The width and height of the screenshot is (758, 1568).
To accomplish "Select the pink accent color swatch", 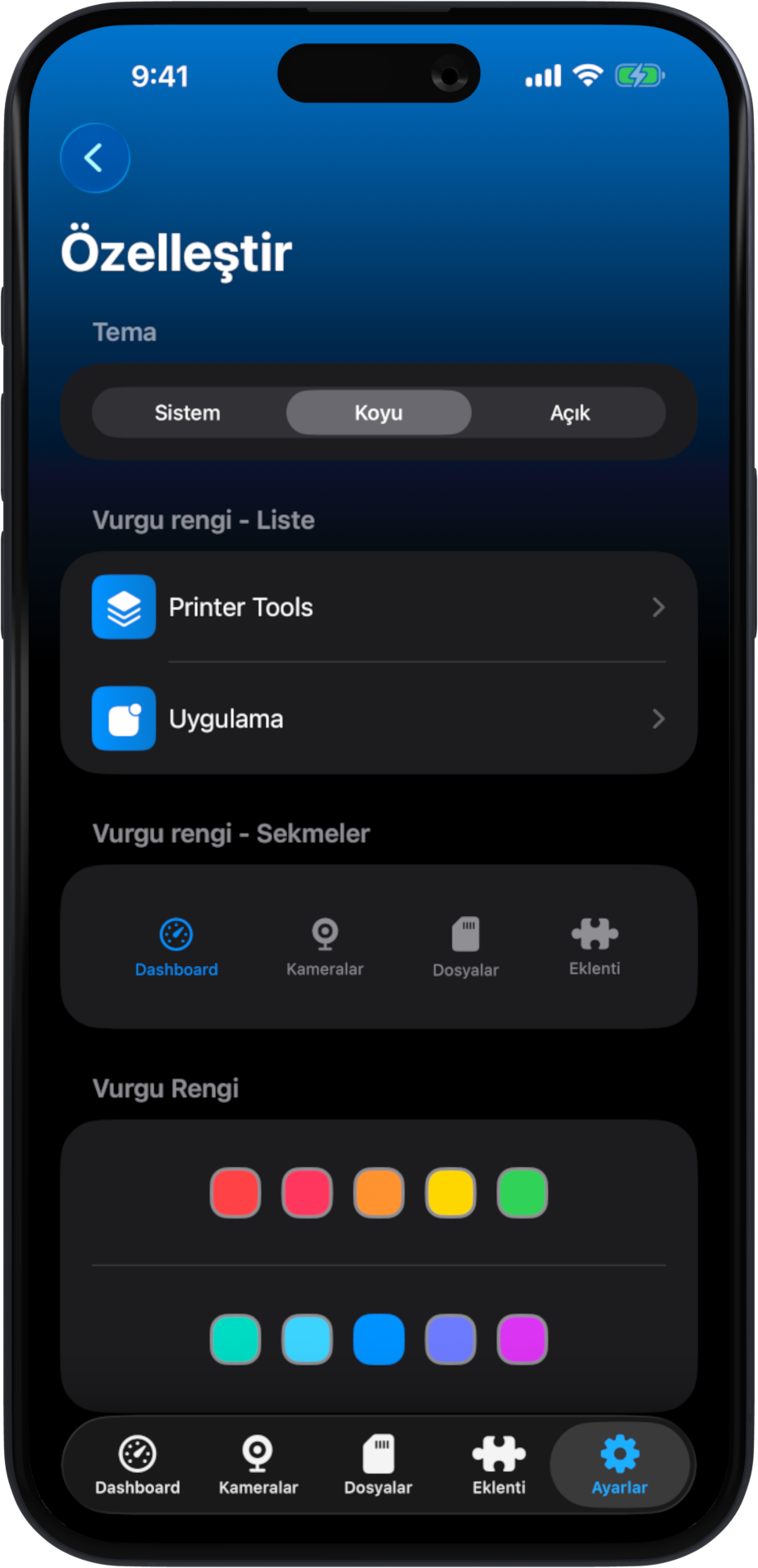I will tap(307, 1192).
